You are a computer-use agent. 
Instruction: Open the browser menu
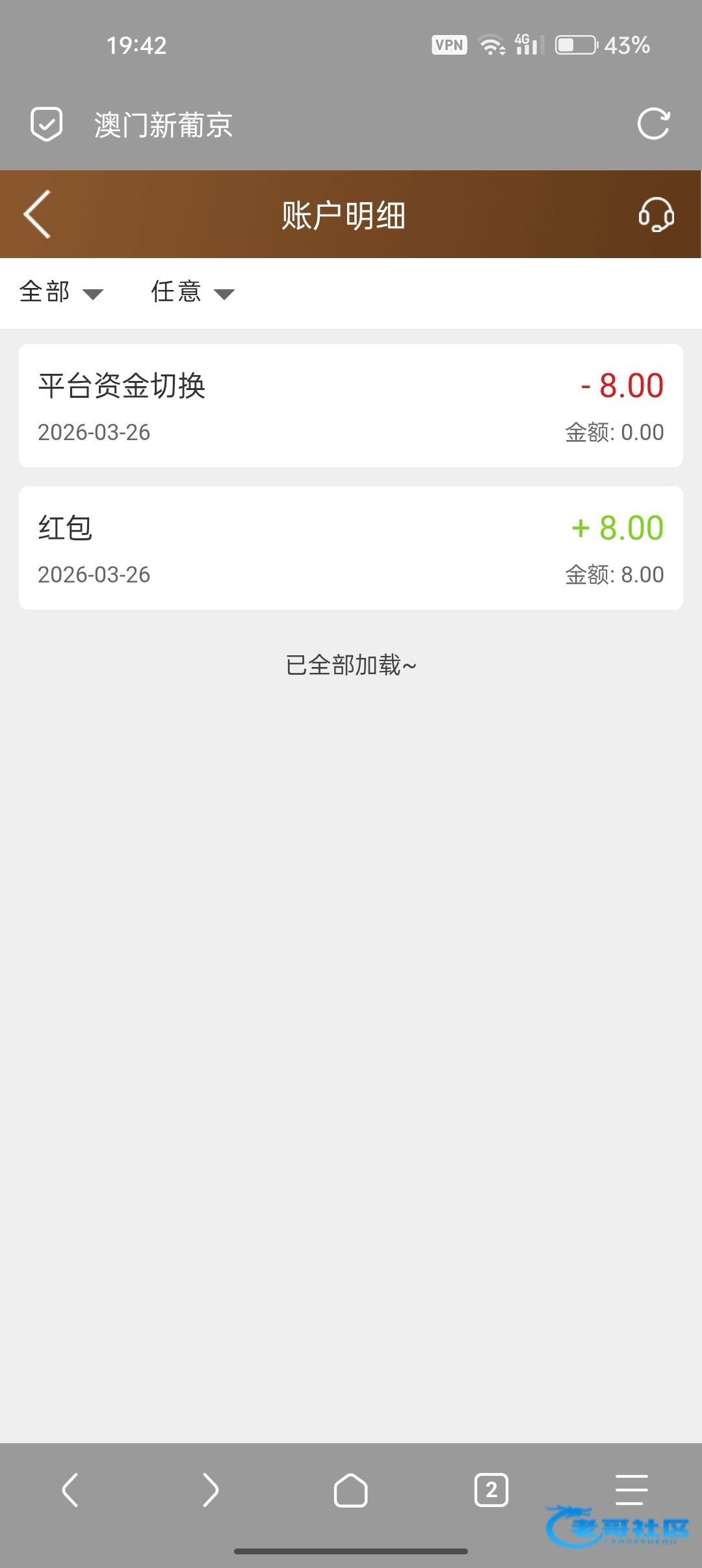632,1489
